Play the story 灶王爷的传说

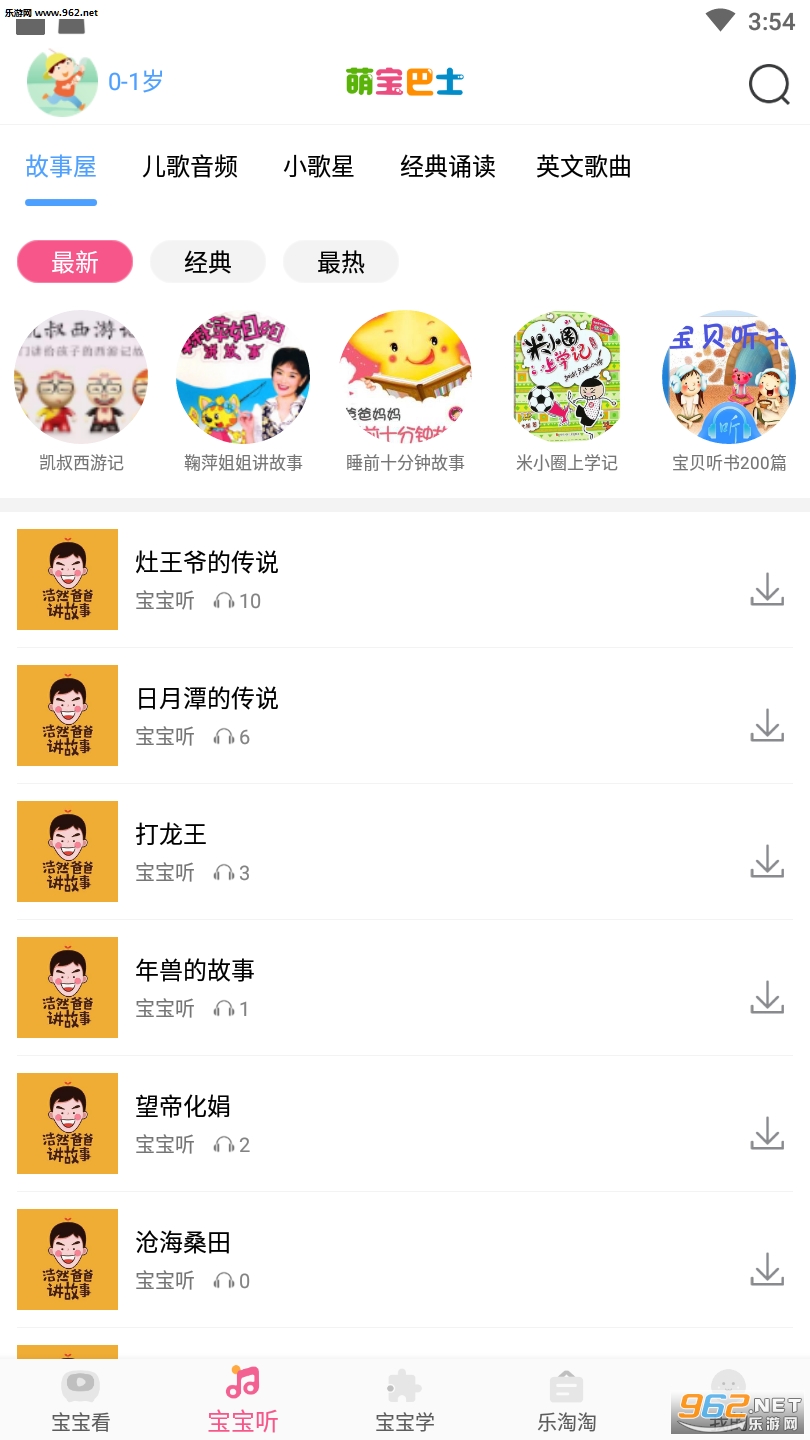pos(207,563)
